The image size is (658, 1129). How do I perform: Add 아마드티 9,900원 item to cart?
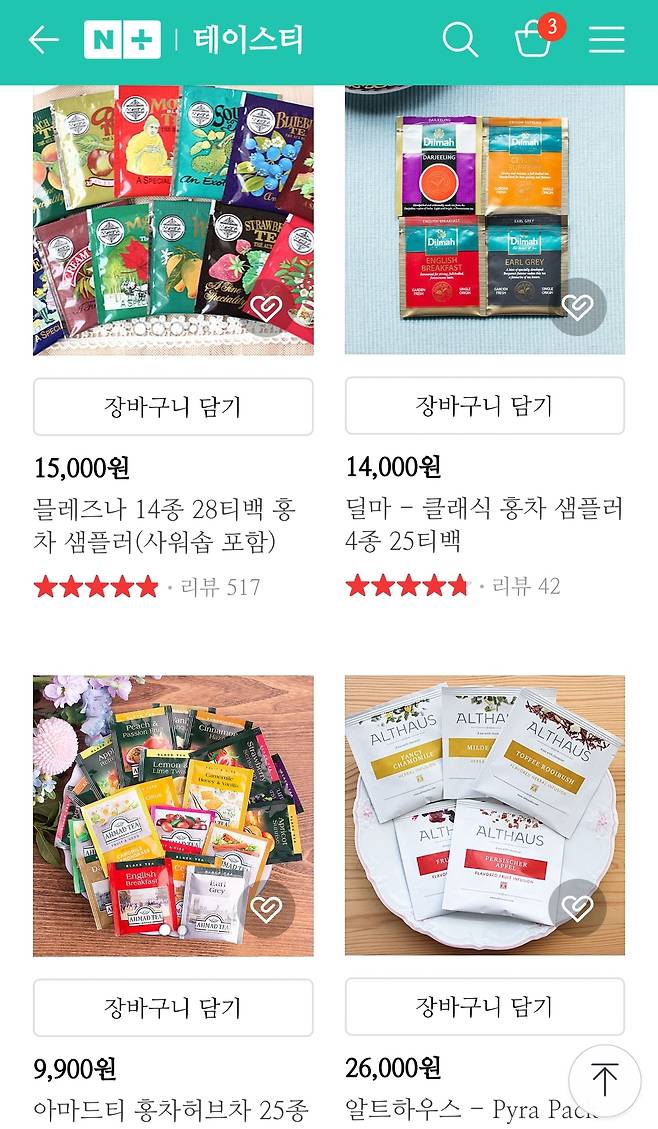click(173, 1007)
